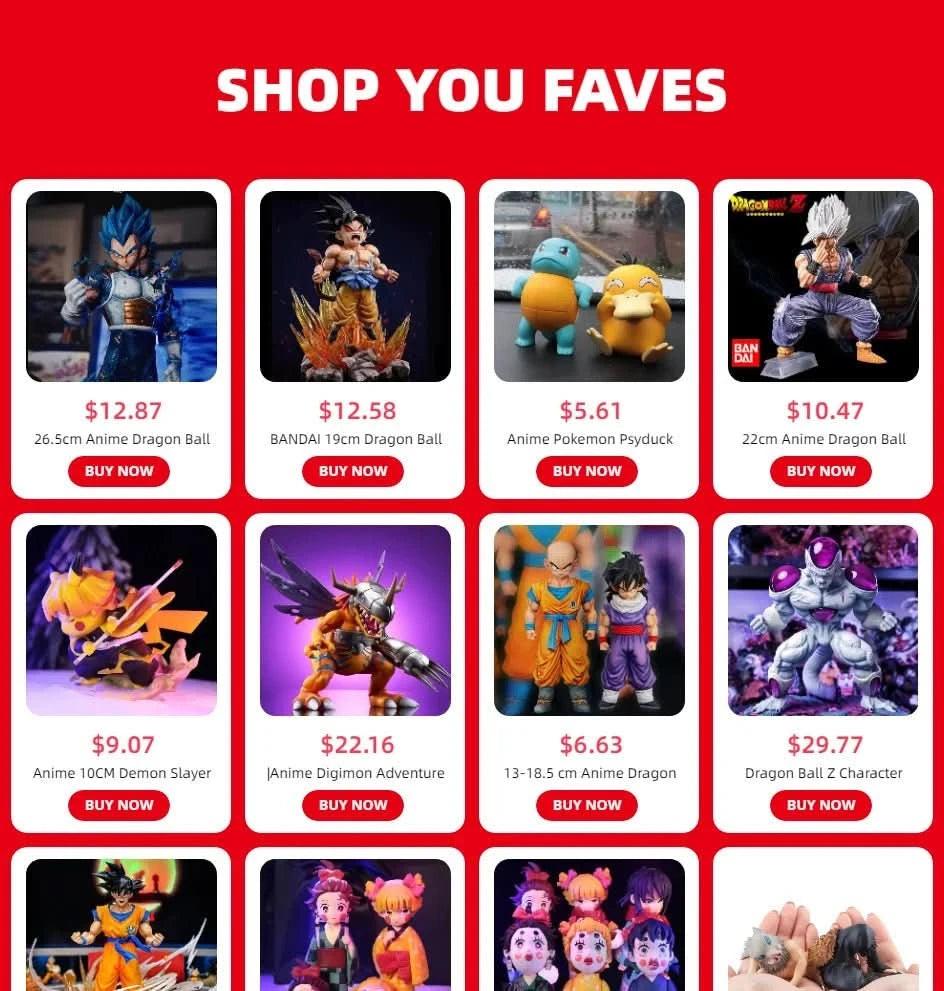Screen dimensions: 944x991
Task: Open the BANDAI 19cm Dragon Ball product image
Action: (355, 286)
